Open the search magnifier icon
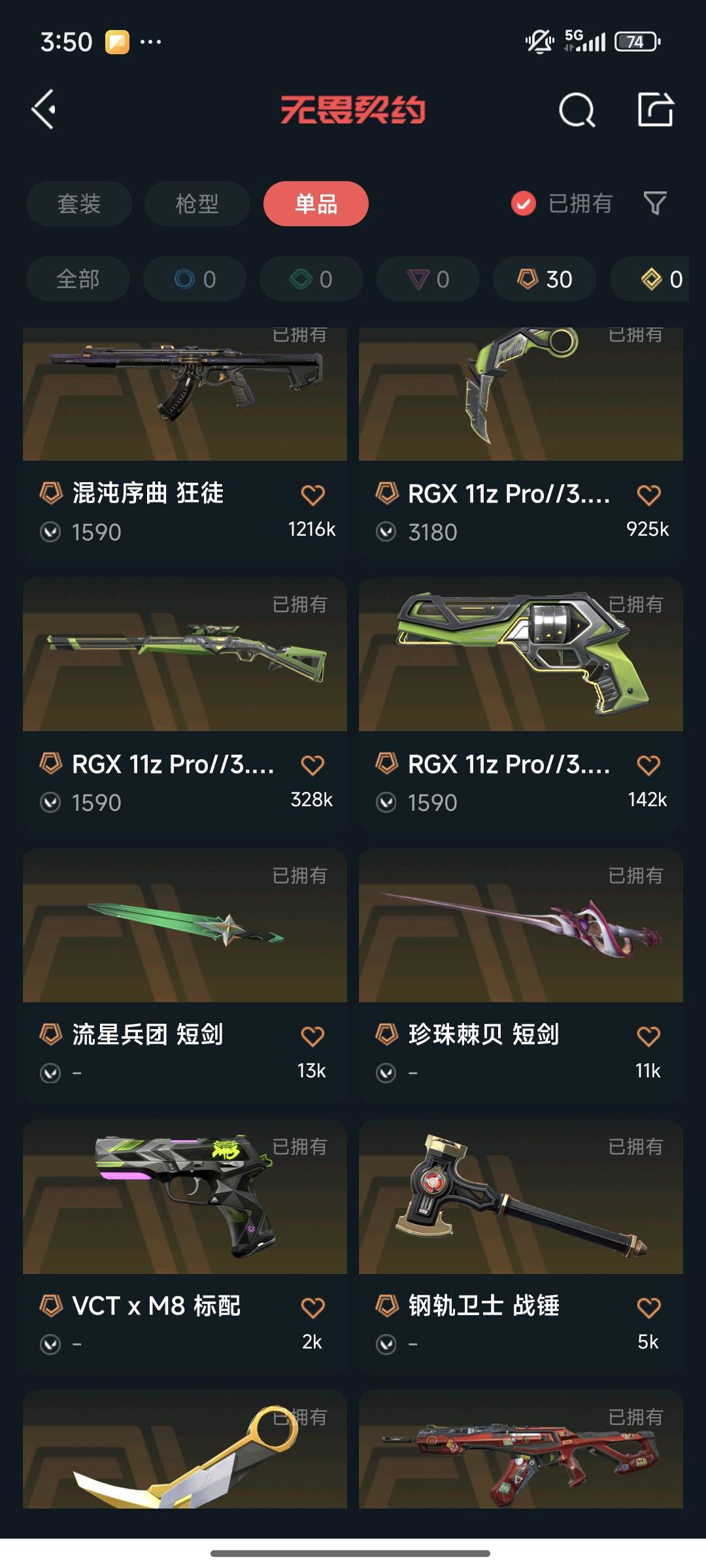This screenshot has height=1568, width=706. point(577,110)
